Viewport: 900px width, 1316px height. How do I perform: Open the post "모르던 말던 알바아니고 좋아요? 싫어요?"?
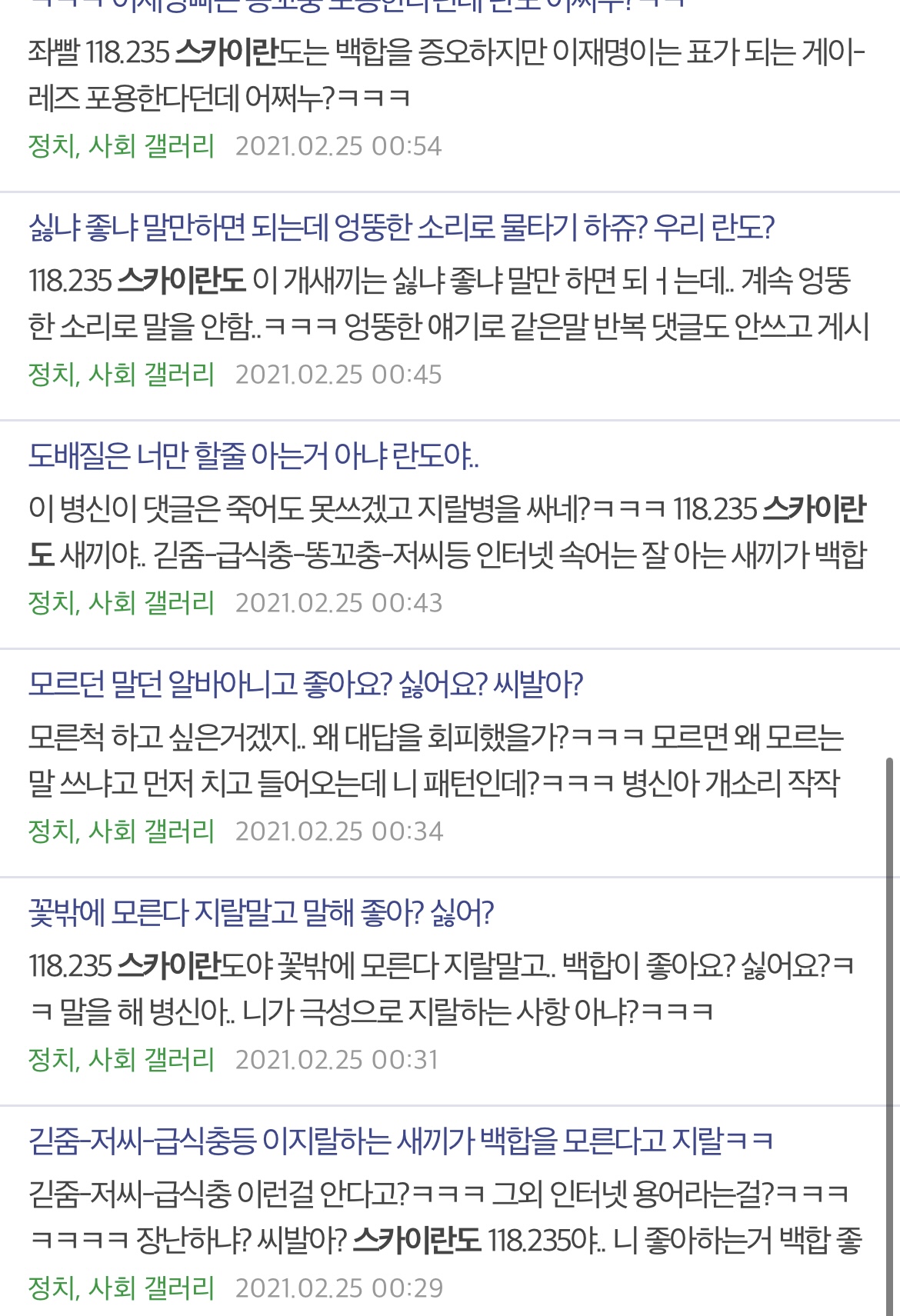pos(305,684)
